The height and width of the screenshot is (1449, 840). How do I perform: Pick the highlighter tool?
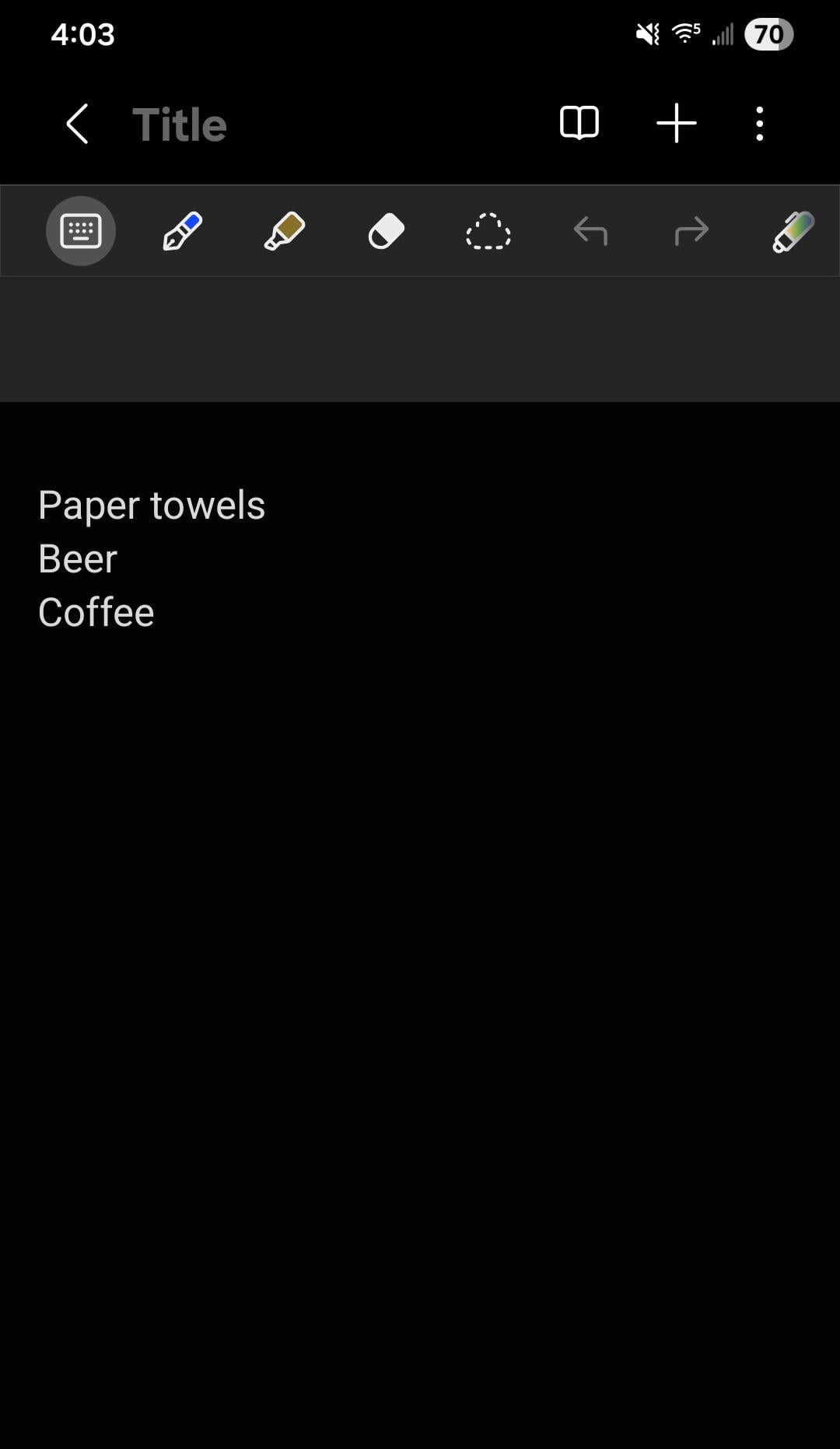point(285,231)
